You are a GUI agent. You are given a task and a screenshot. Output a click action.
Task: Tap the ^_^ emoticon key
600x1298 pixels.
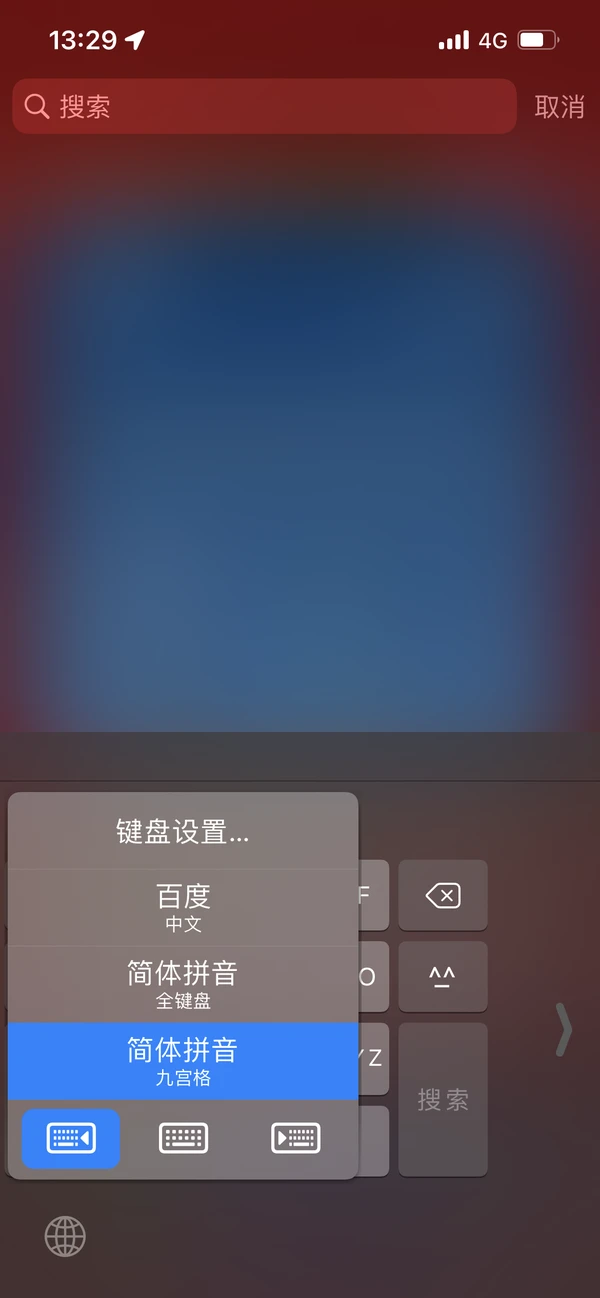tap(443, 977)
